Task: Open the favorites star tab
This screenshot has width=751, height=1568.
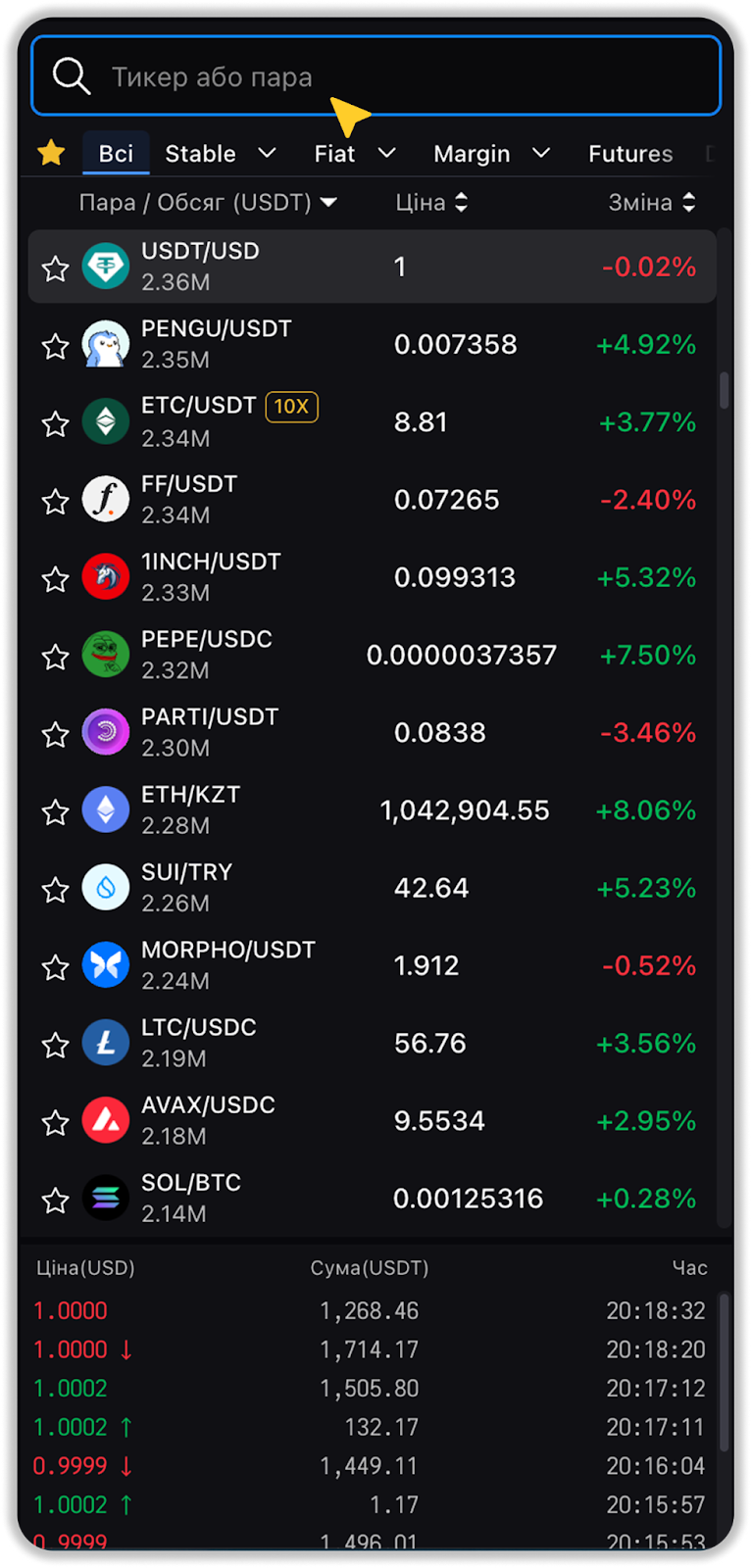Action: click(51, 153)
